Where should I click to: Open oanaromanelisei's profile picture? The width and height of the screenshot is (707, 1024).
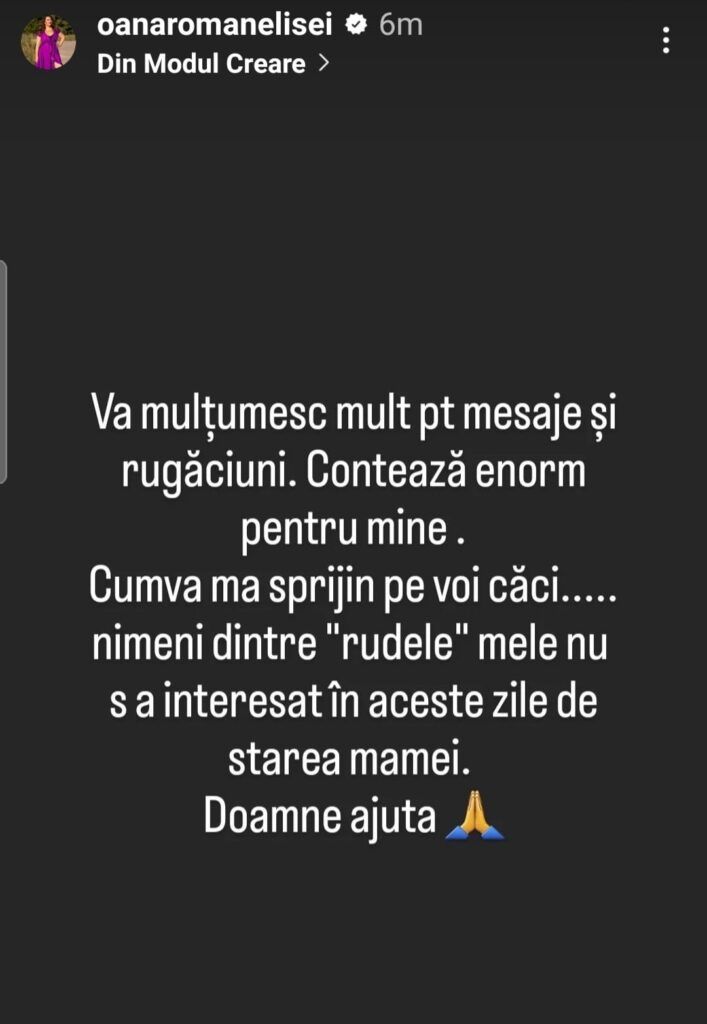tap(48, 42)
